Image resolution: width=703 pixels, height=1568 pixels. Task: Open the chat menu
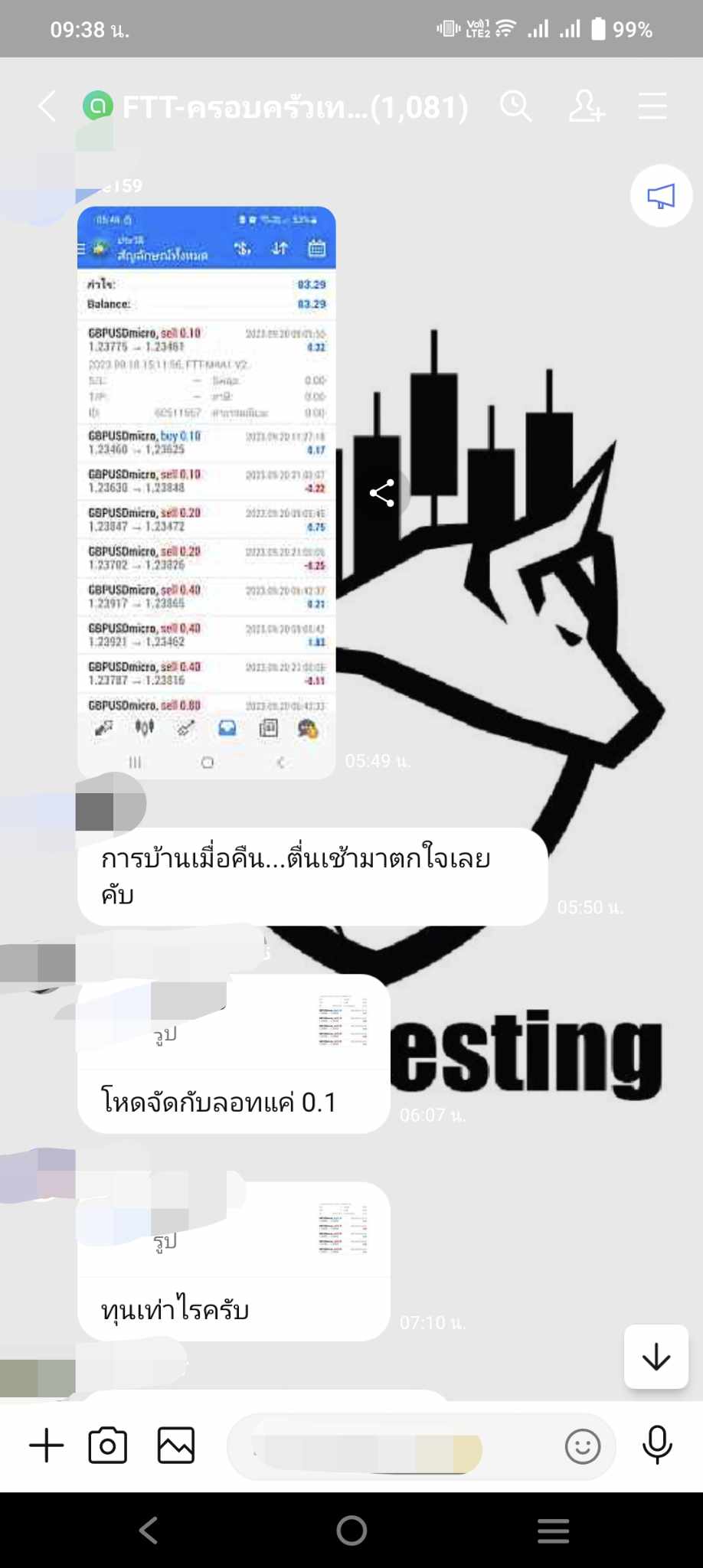(x=652, y=106)
